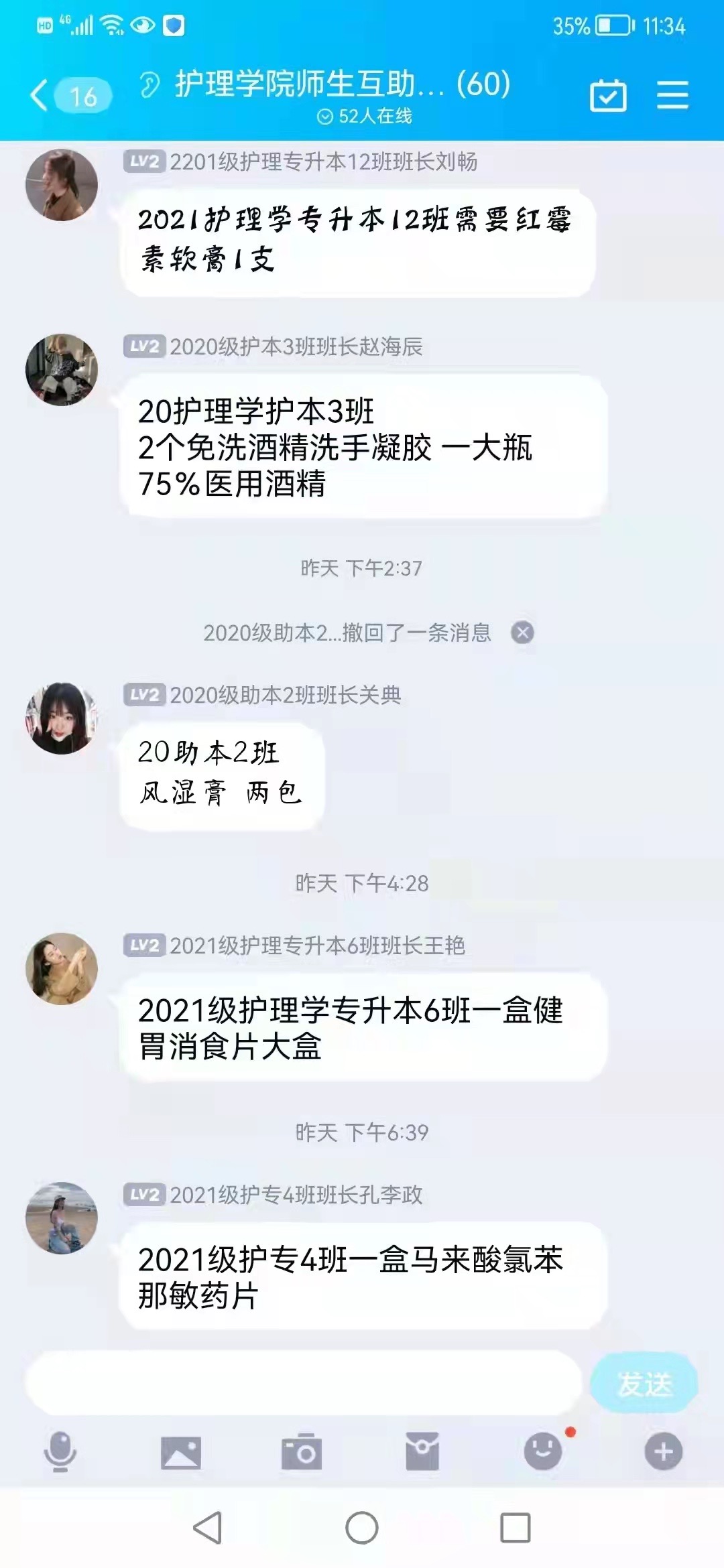Open the group settings hamburger menu
The height and width of the screenshot is (1568, 724).
click(672, 94)
